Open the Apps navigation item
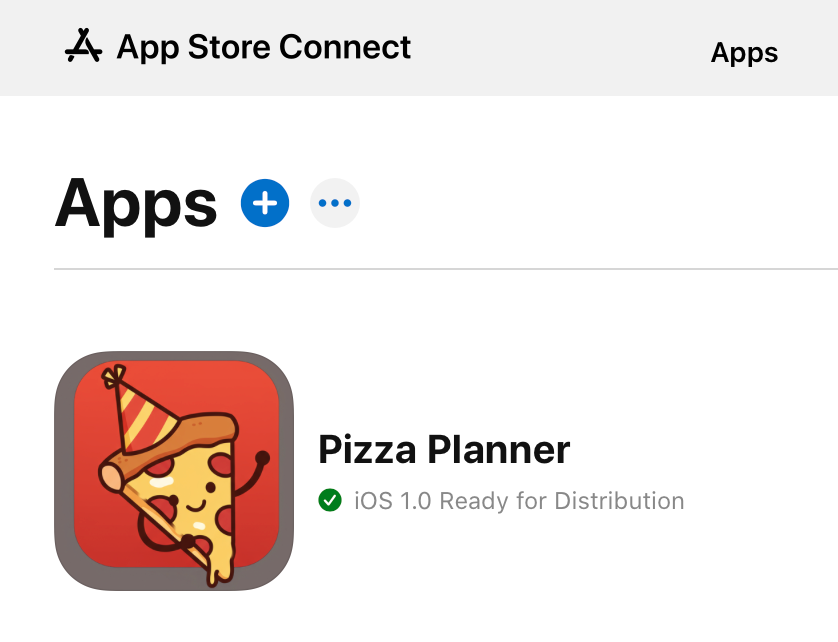The height and width of the screenshot is (642, 838). click(x=744, y=53)
